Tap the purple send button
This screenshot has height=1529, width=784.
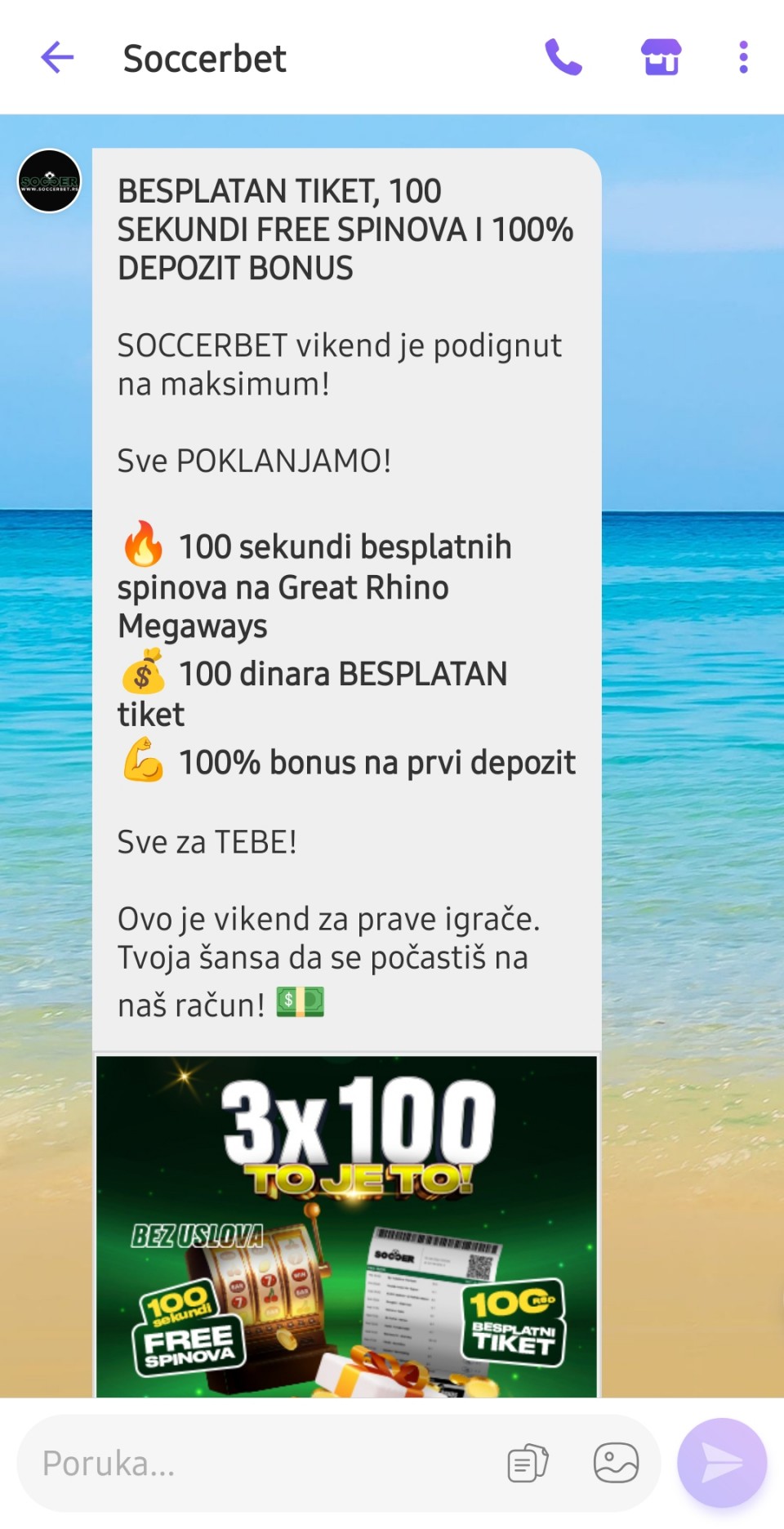pos(722,1463)
